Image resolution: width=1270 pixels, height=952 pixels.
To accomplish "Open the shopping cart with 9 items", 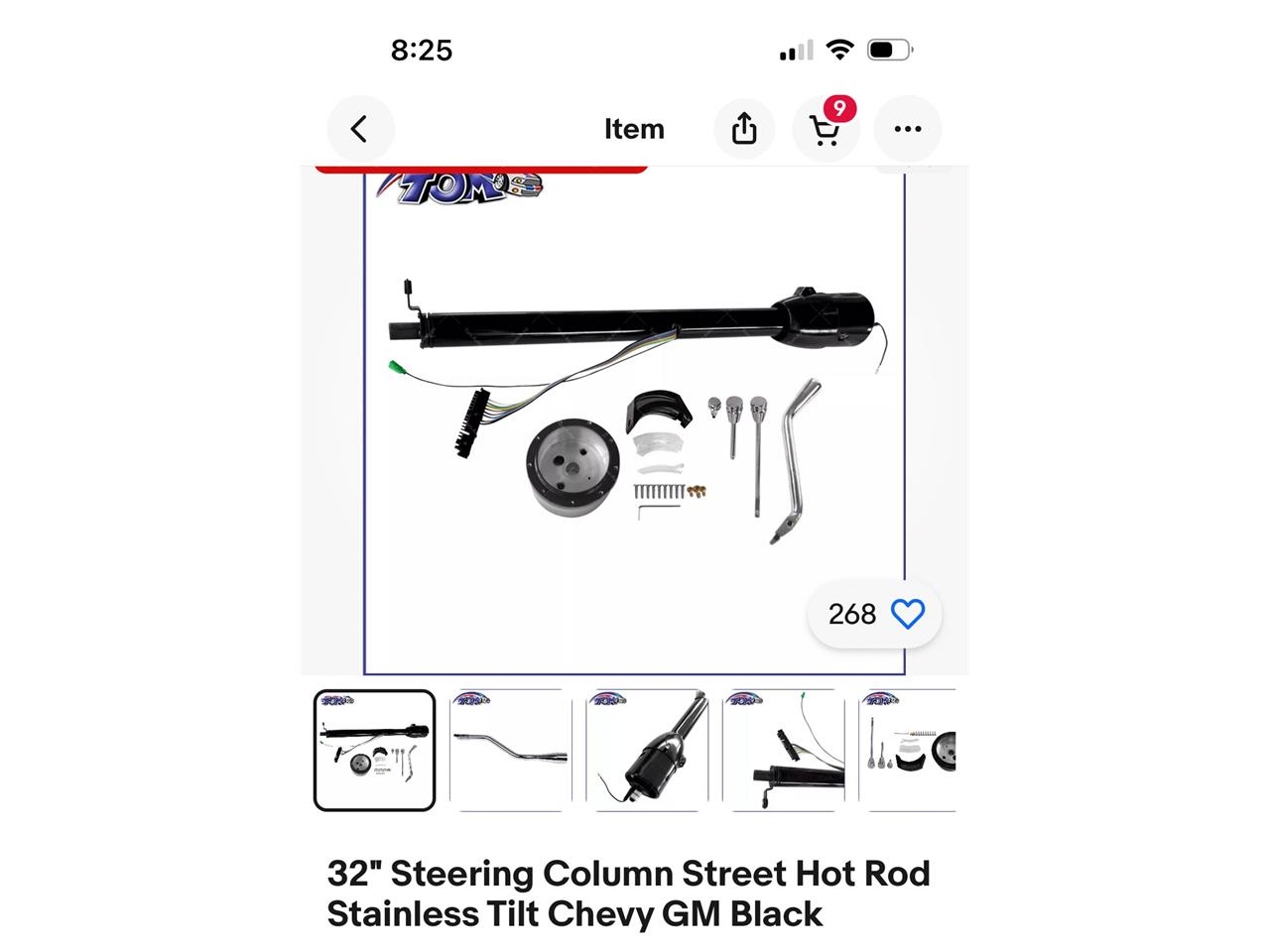I will click(825, 129).
